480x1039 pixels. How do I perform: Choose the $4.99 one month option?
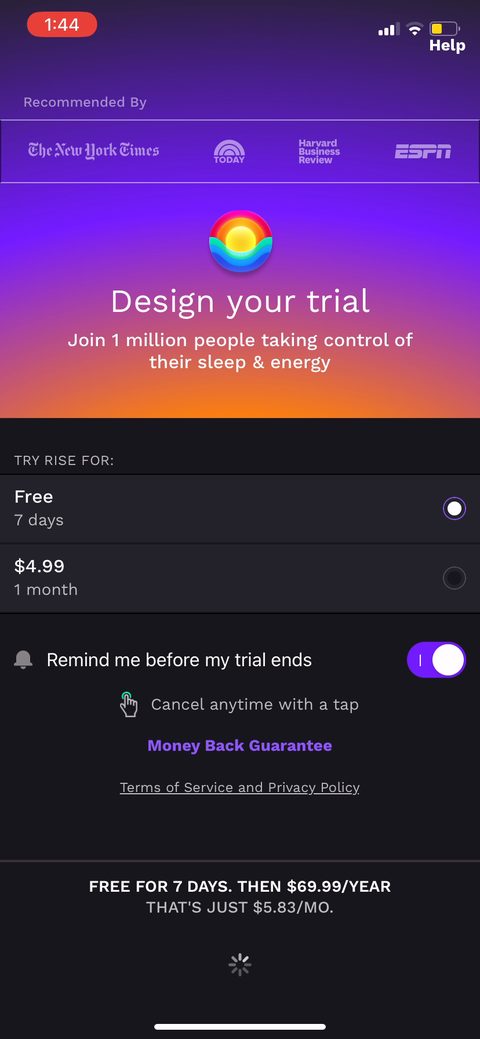(240, 578)
